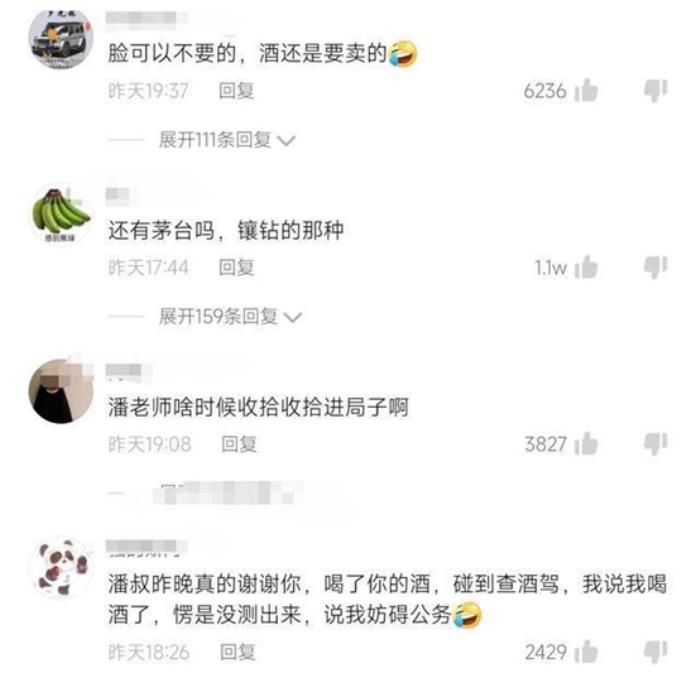Like the 潘老师啥时候 comment

587,444
